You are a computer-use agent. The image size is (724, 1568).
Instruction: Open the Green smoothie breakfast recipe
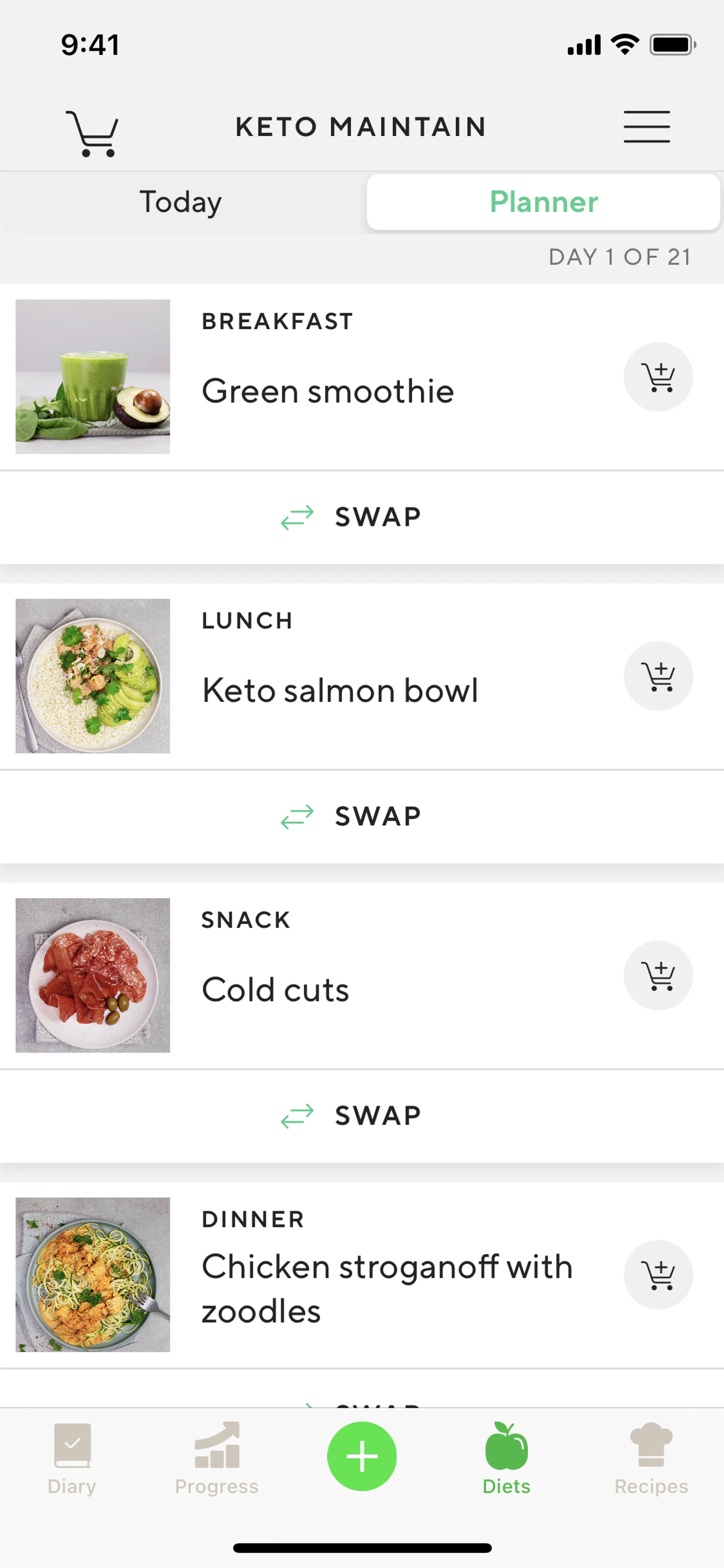(x=327, y=391)
